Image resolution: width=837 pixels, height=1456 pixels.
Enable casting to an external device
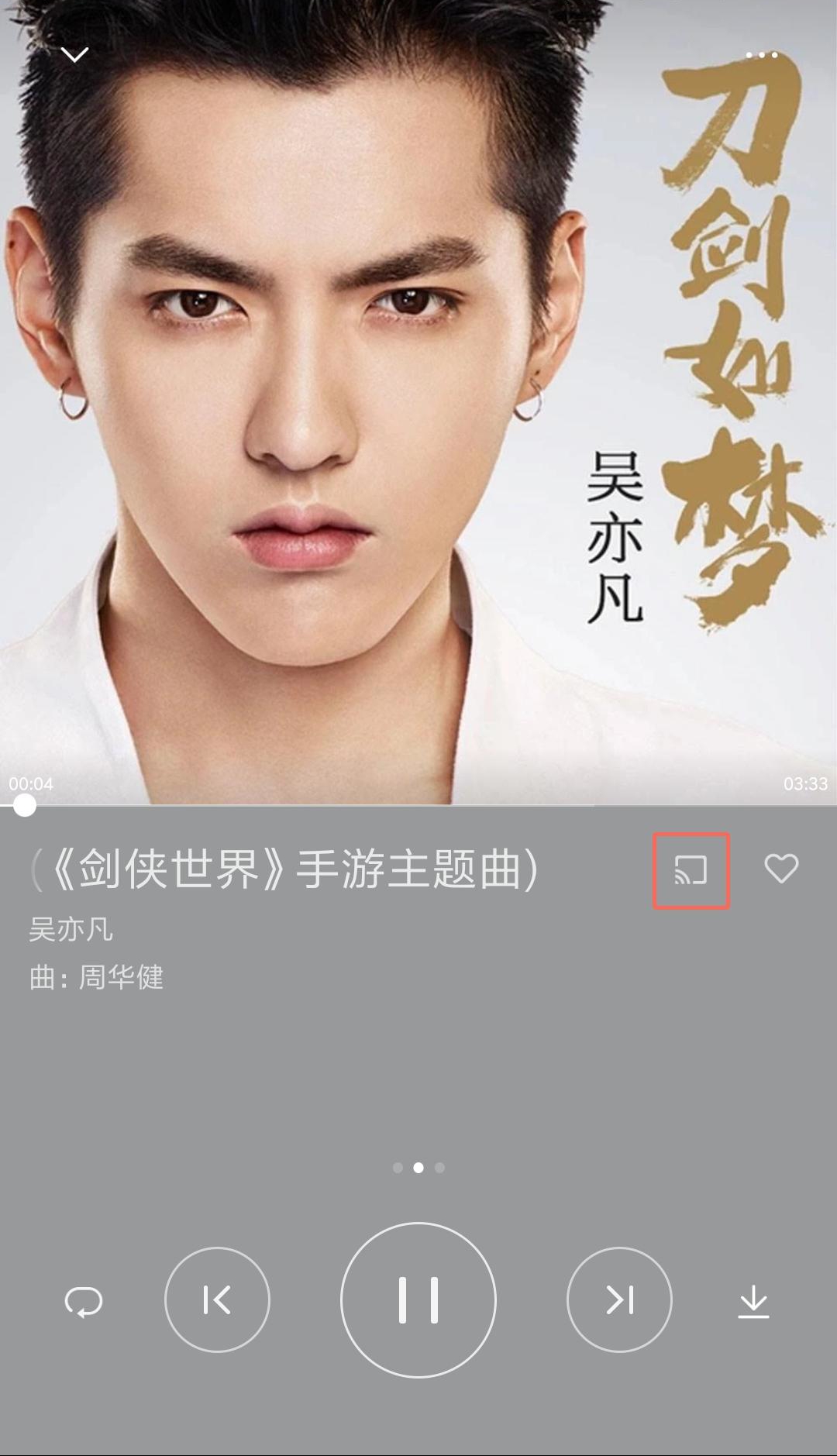[690, 871]
